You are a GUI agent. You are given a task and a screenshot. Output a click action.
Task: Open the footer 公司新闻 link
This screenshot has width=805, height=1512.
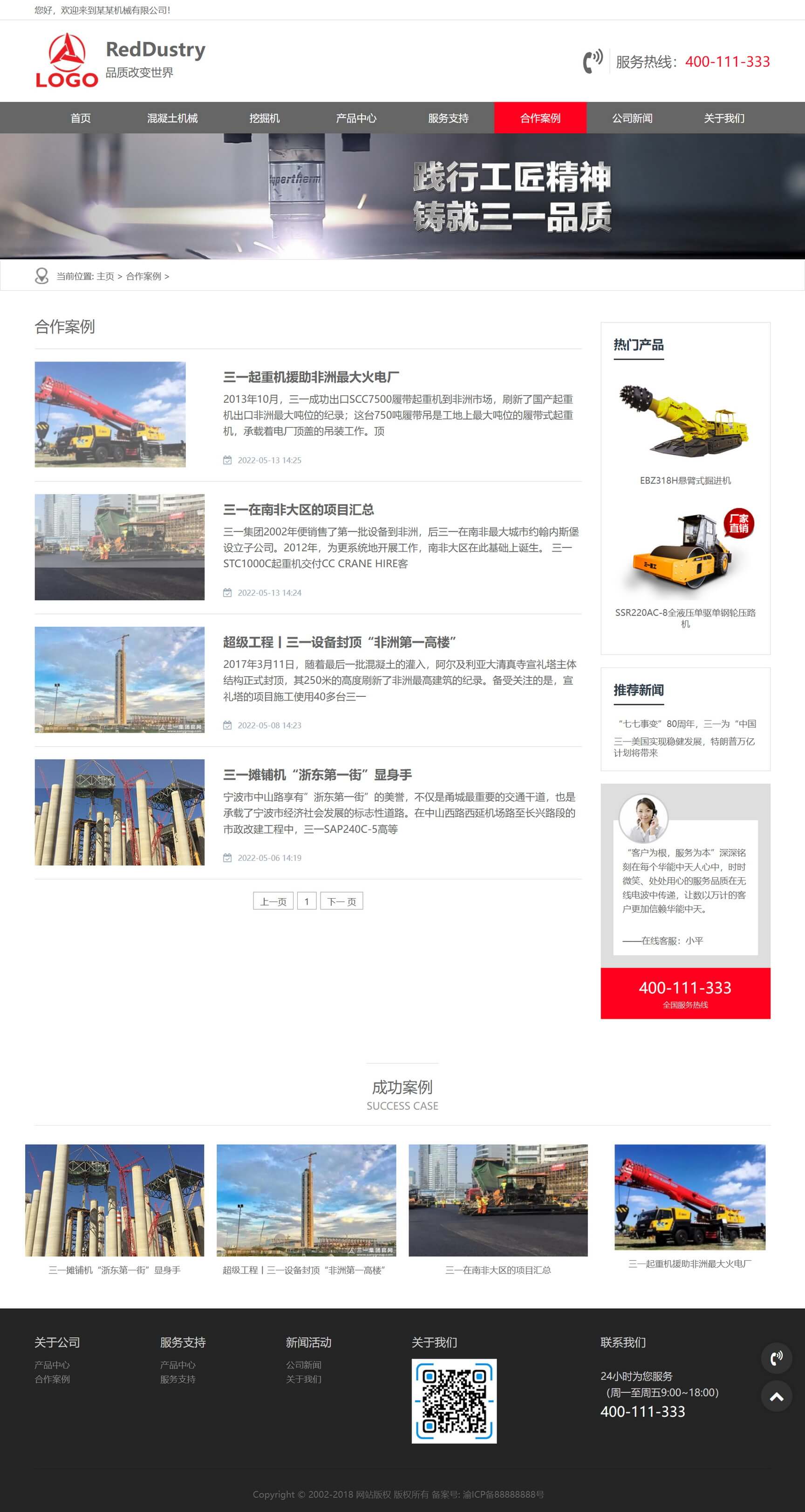point(303,1365)
